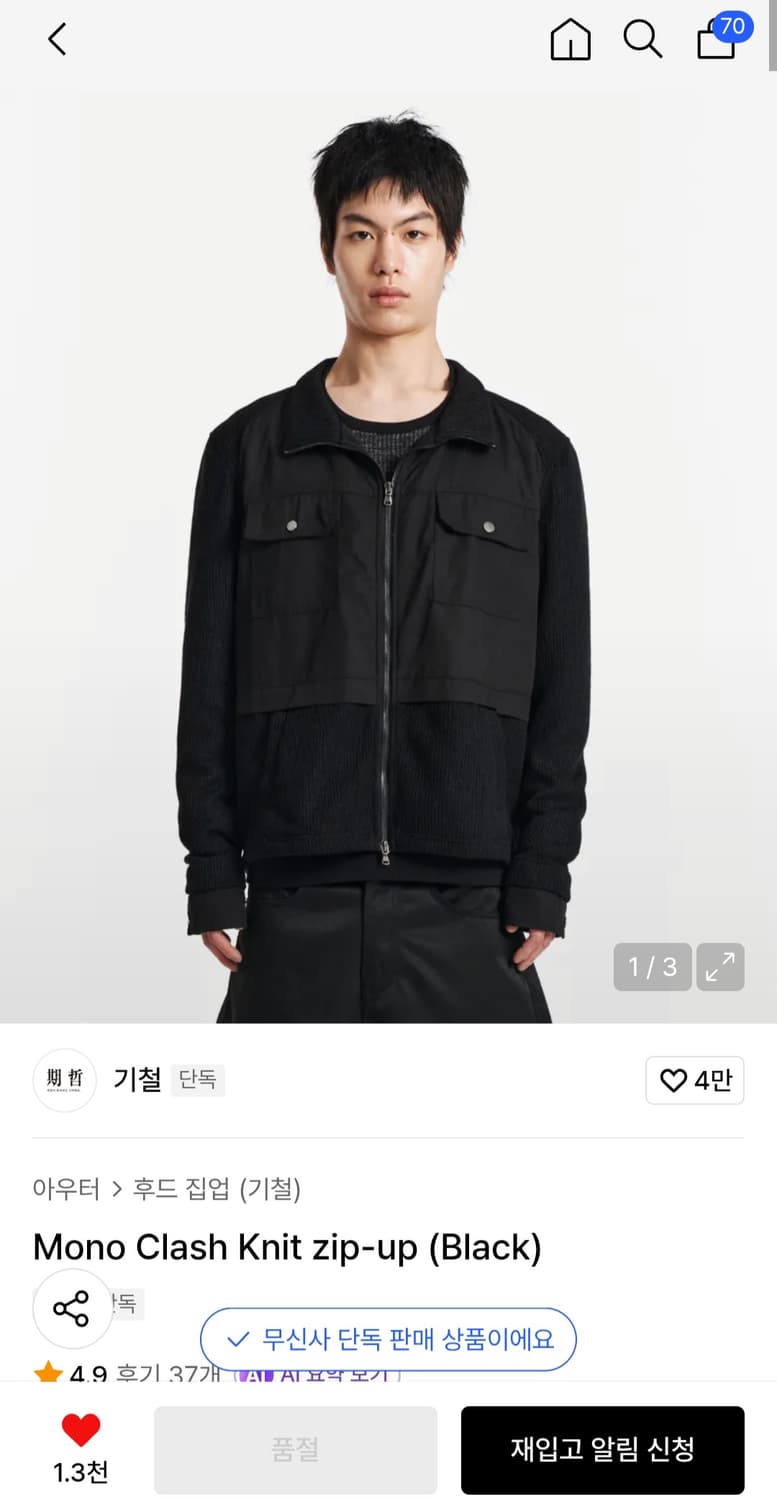This screenshot has height=1500, width=777.
Task: Expand the product photo to fullscreen
Action: coord(720,967)
